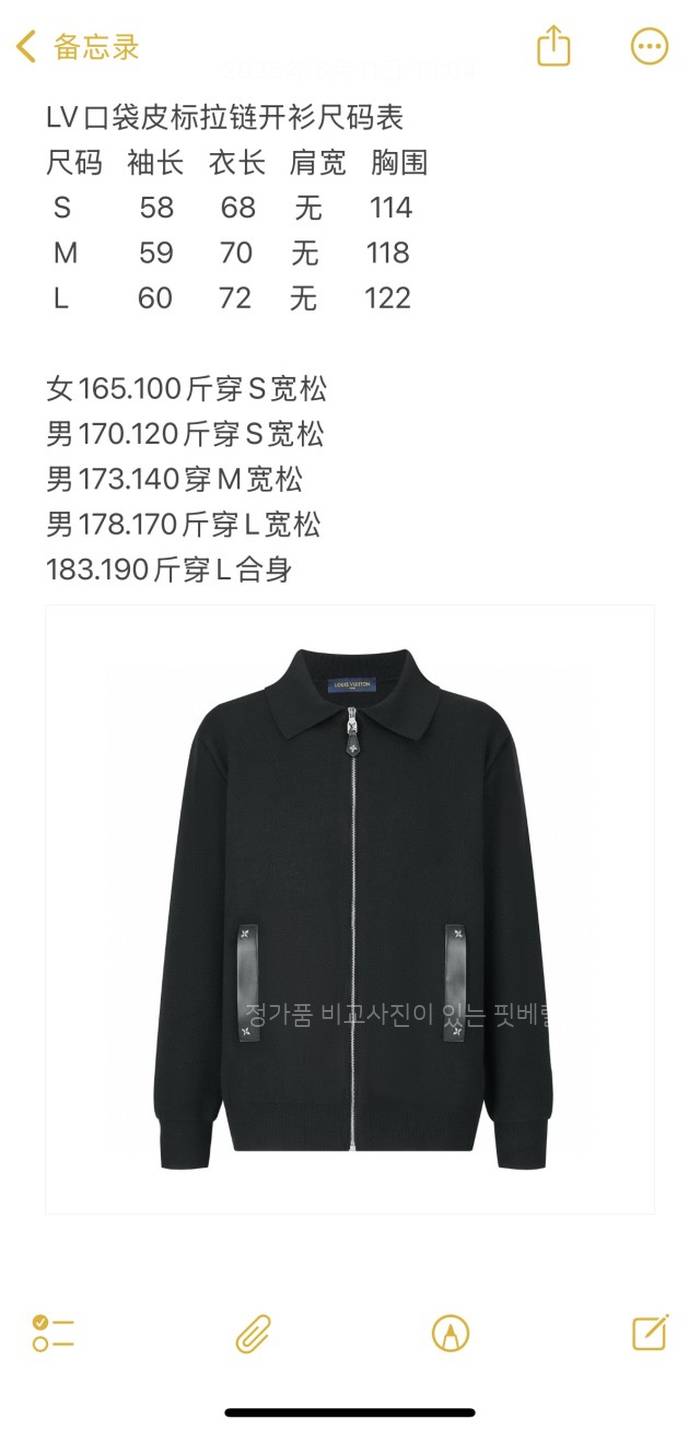The height and width of the screenshot is (1431, 700).
Task: Attach a file or photo
Action: pos(253,1333)
